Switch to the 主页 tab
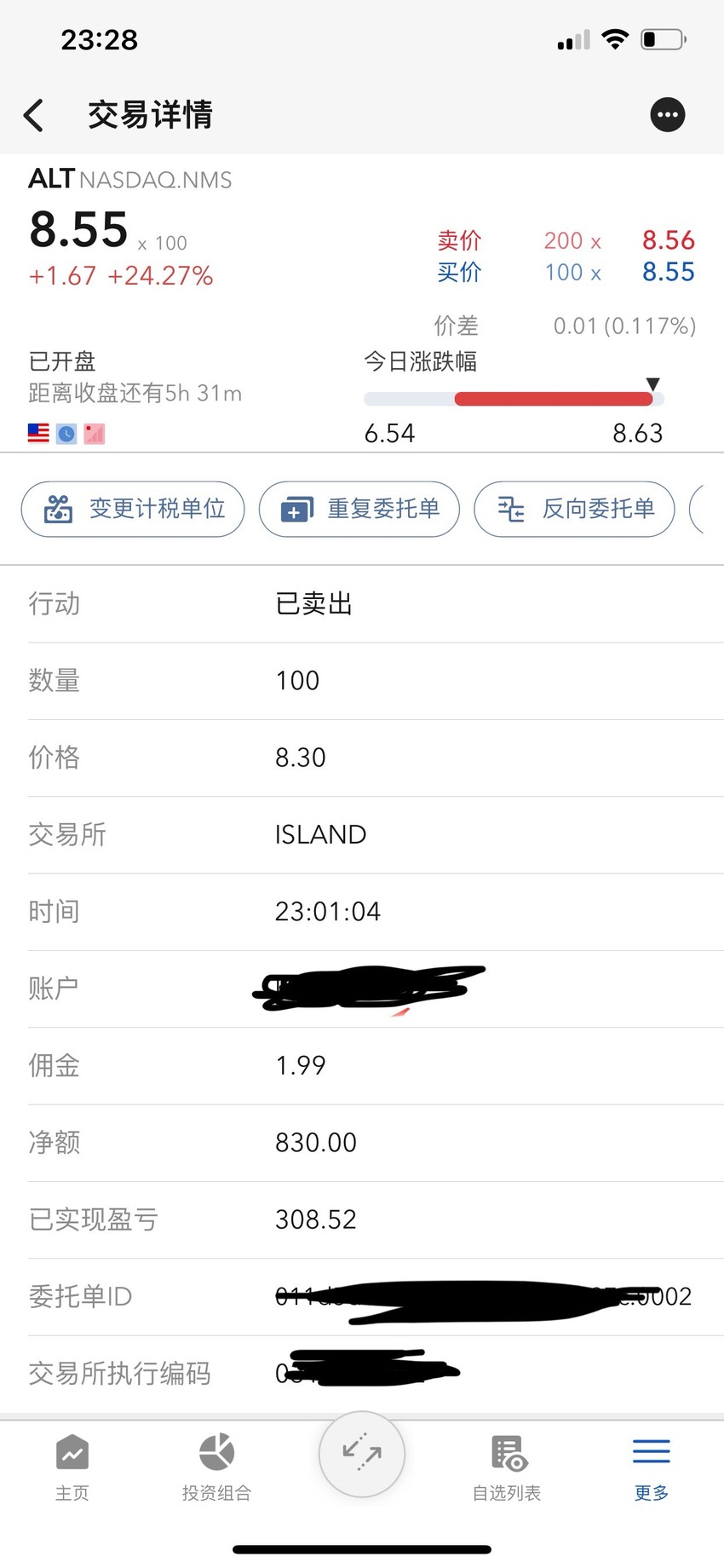The image size is (724, 1568). click(x=72, y=1467)
